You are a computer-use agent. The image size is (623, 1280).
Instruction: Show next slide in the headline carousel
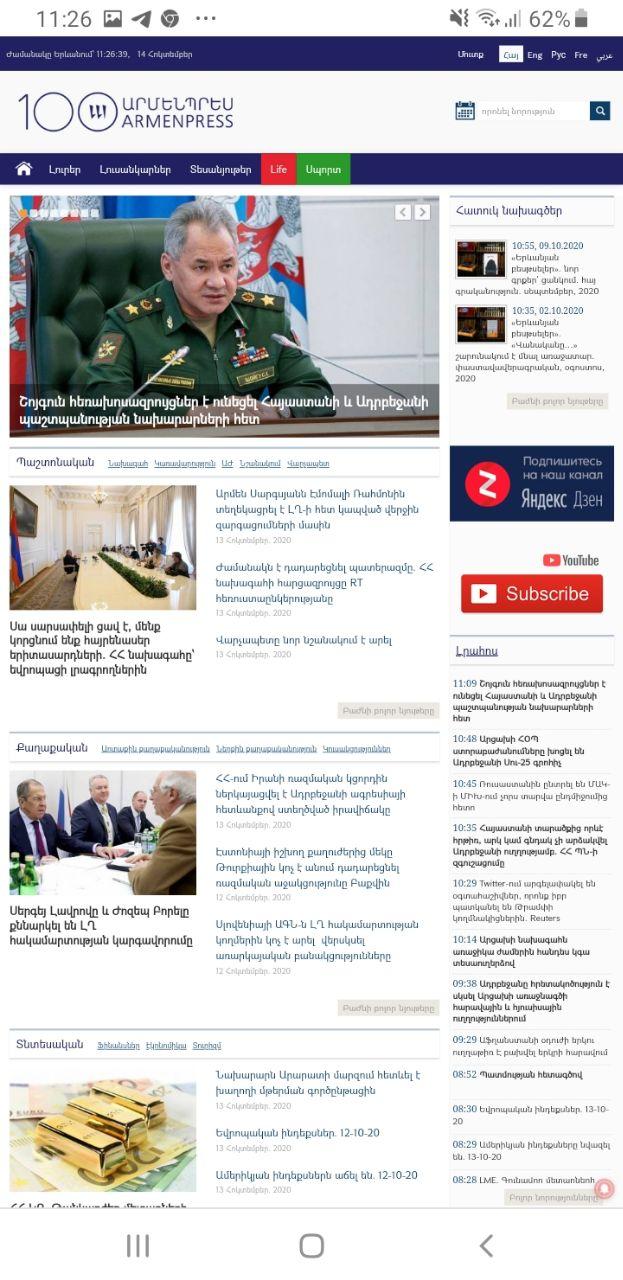422,212
